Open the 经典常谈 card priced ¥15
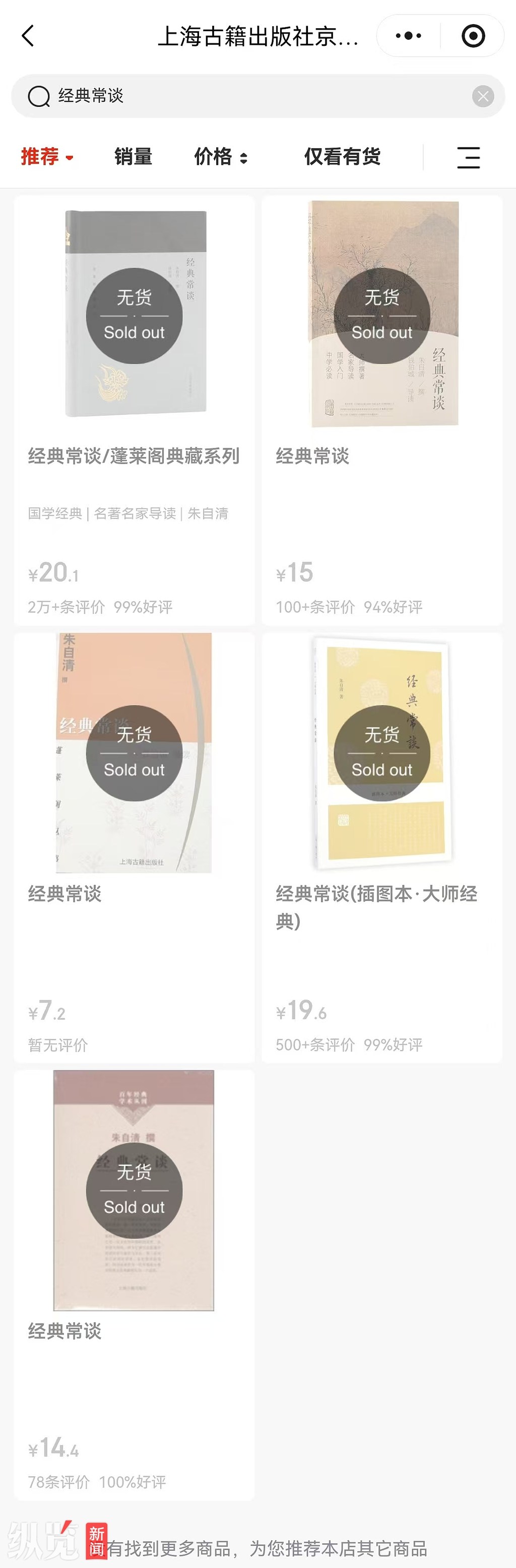Screen dimensions: 516x1568 click(381, 410)
